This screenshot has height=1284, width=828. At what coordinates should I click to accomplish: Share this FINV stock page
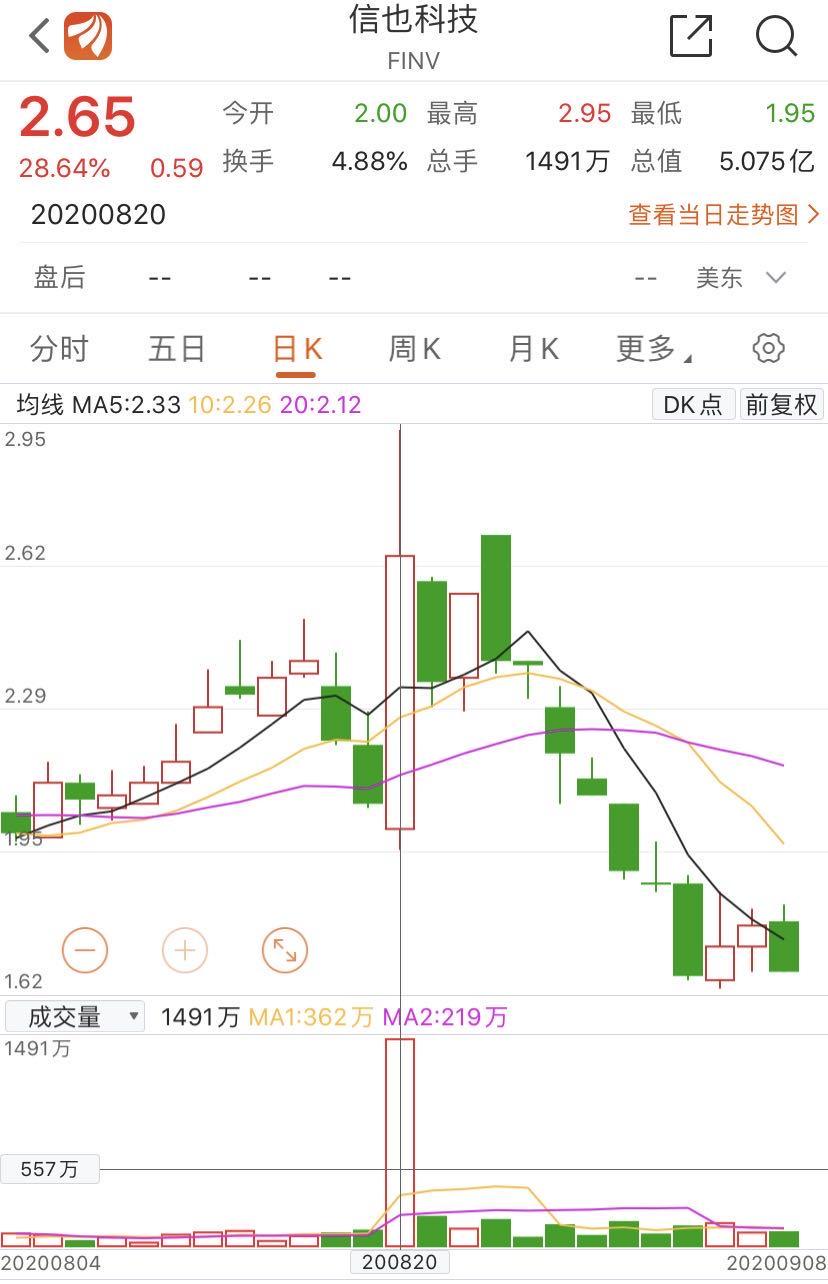click(691, 37)
